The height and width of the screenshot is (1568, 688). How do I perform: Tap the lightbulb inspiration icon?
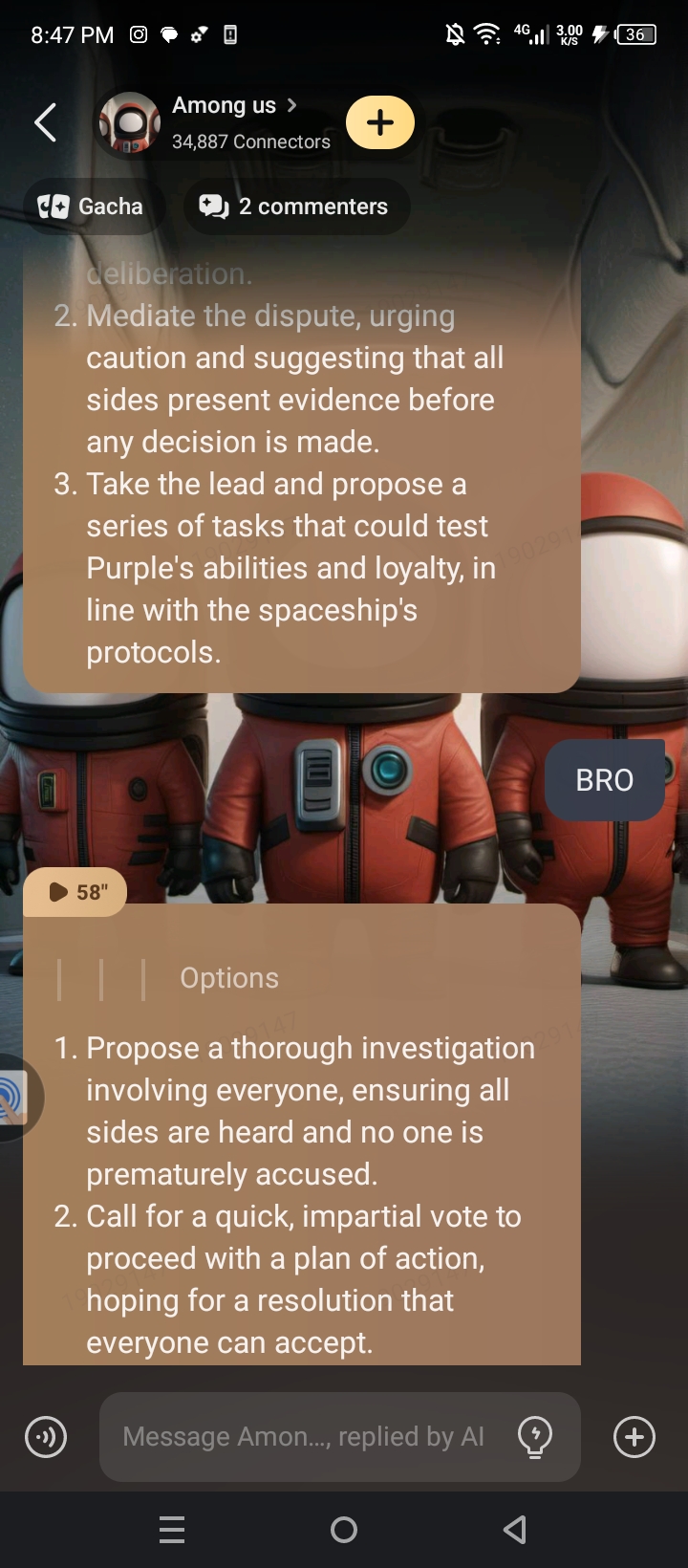point(535,1436)
